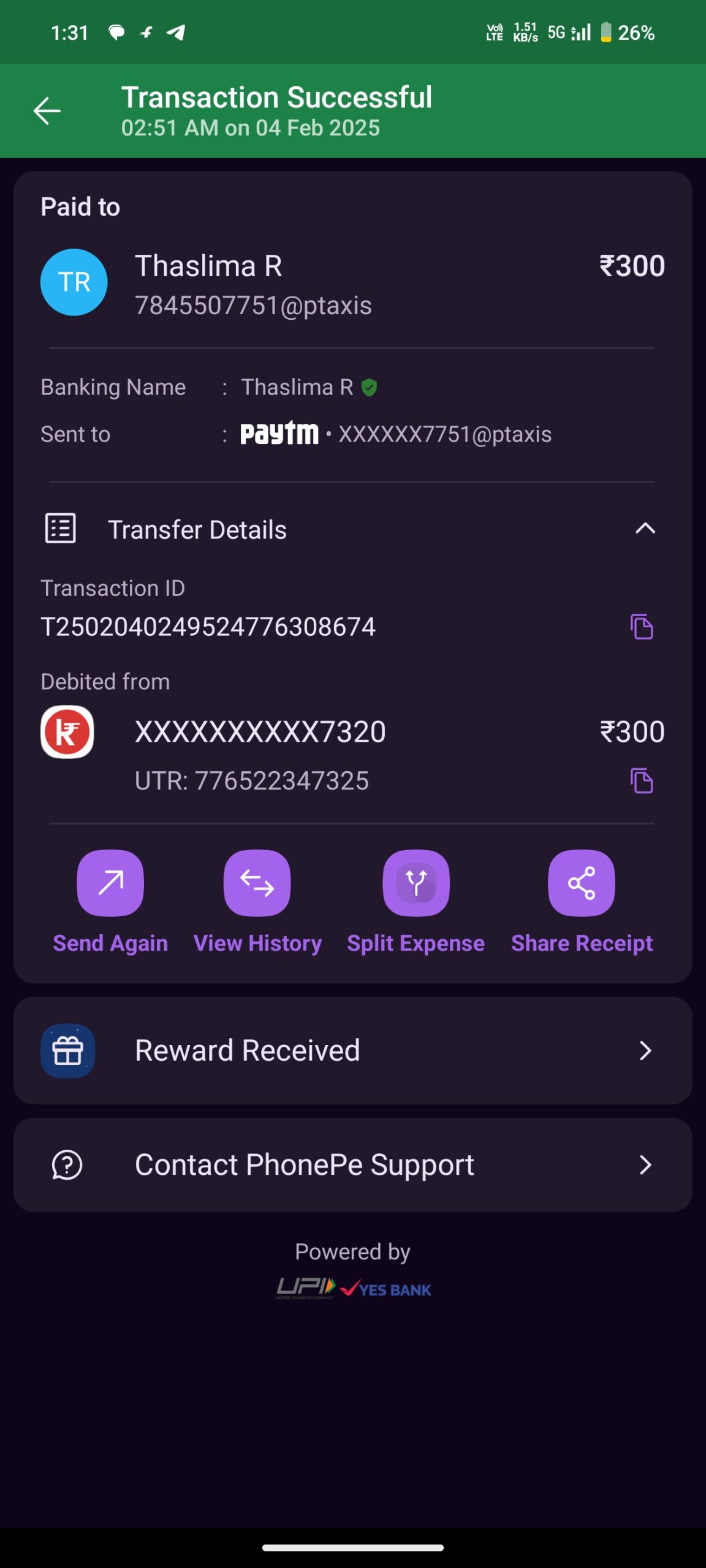Contact PhonePe Support
The image size is (706, 1568).
353,1164
